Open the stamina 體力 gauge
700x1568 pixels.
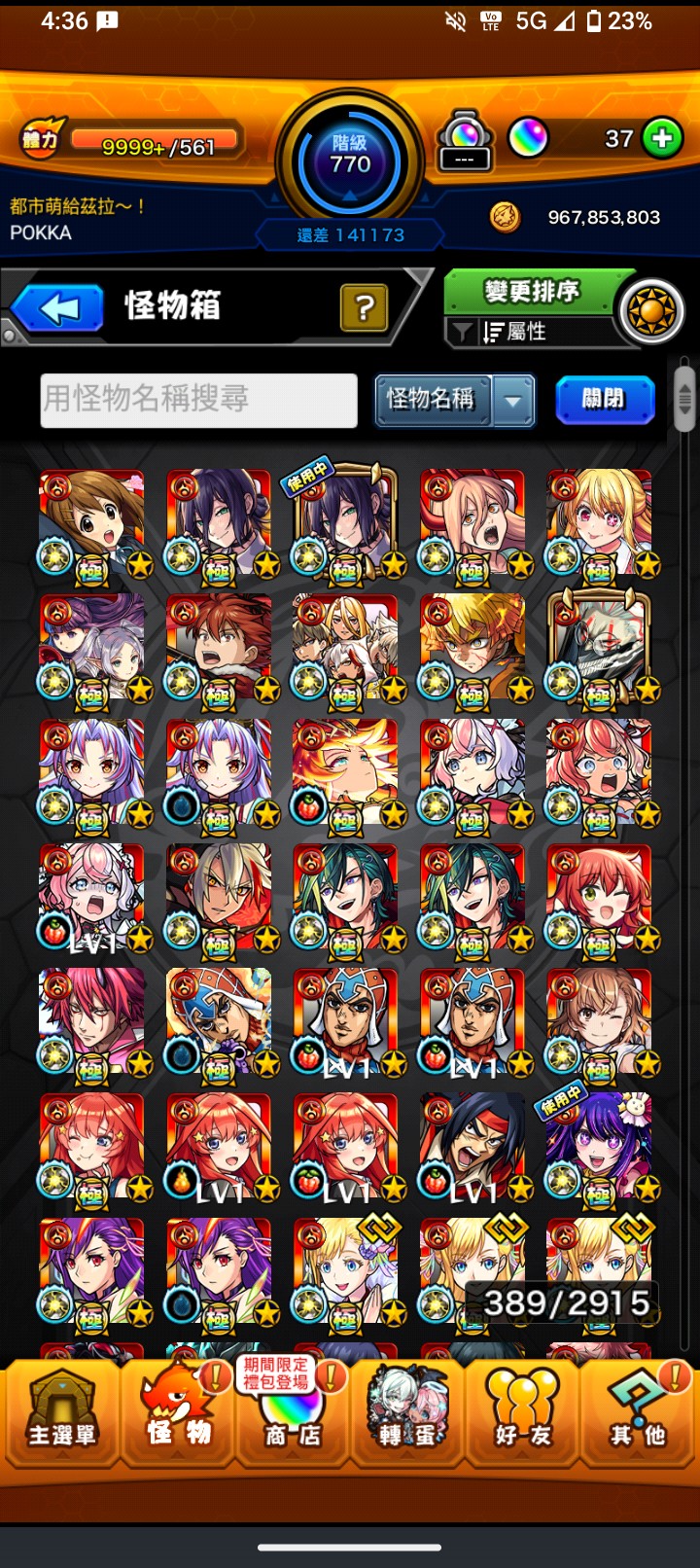tap(131, 141)
